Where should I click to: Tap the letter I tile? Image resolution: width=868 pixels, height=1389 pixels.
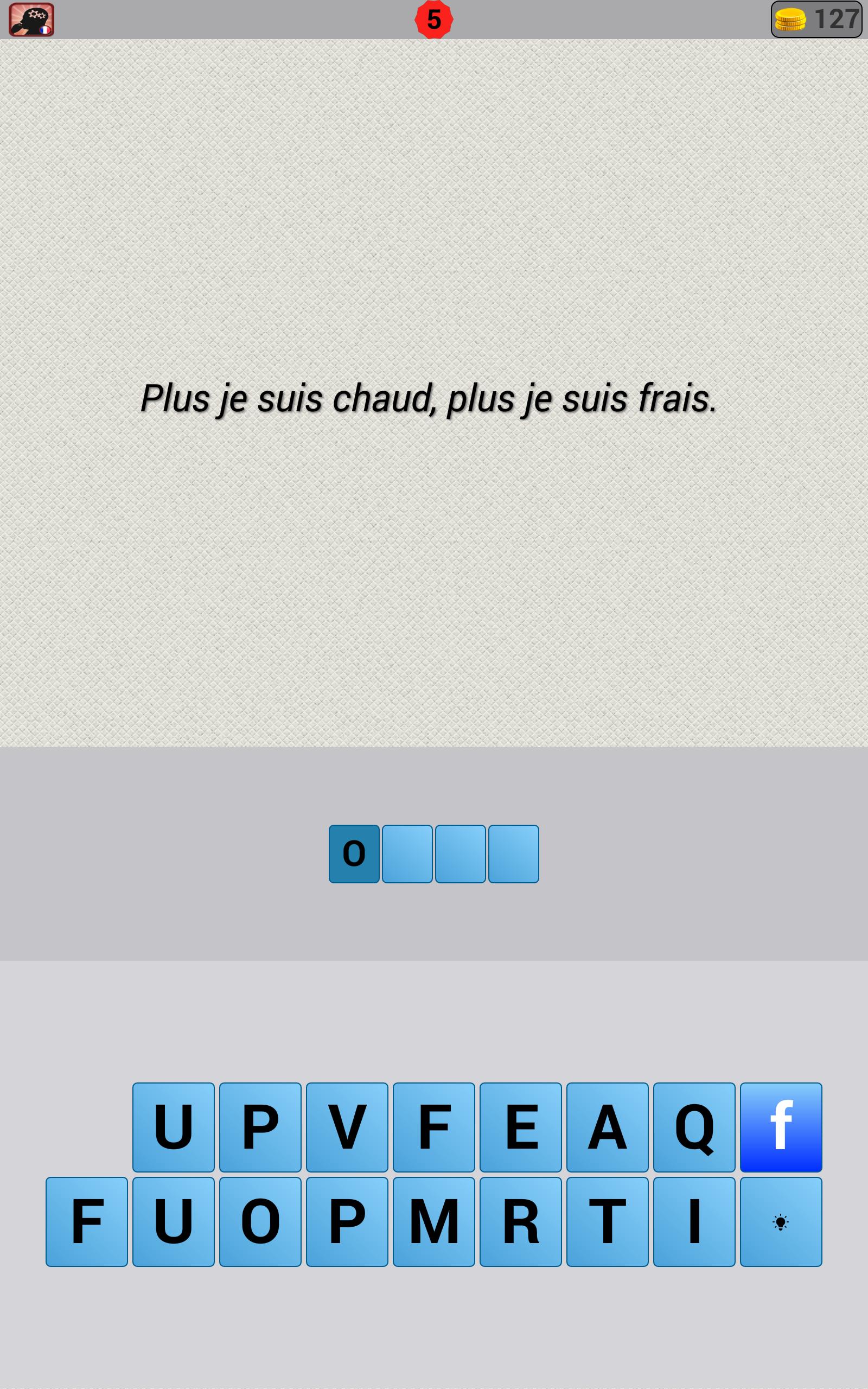click(693, 1221)
